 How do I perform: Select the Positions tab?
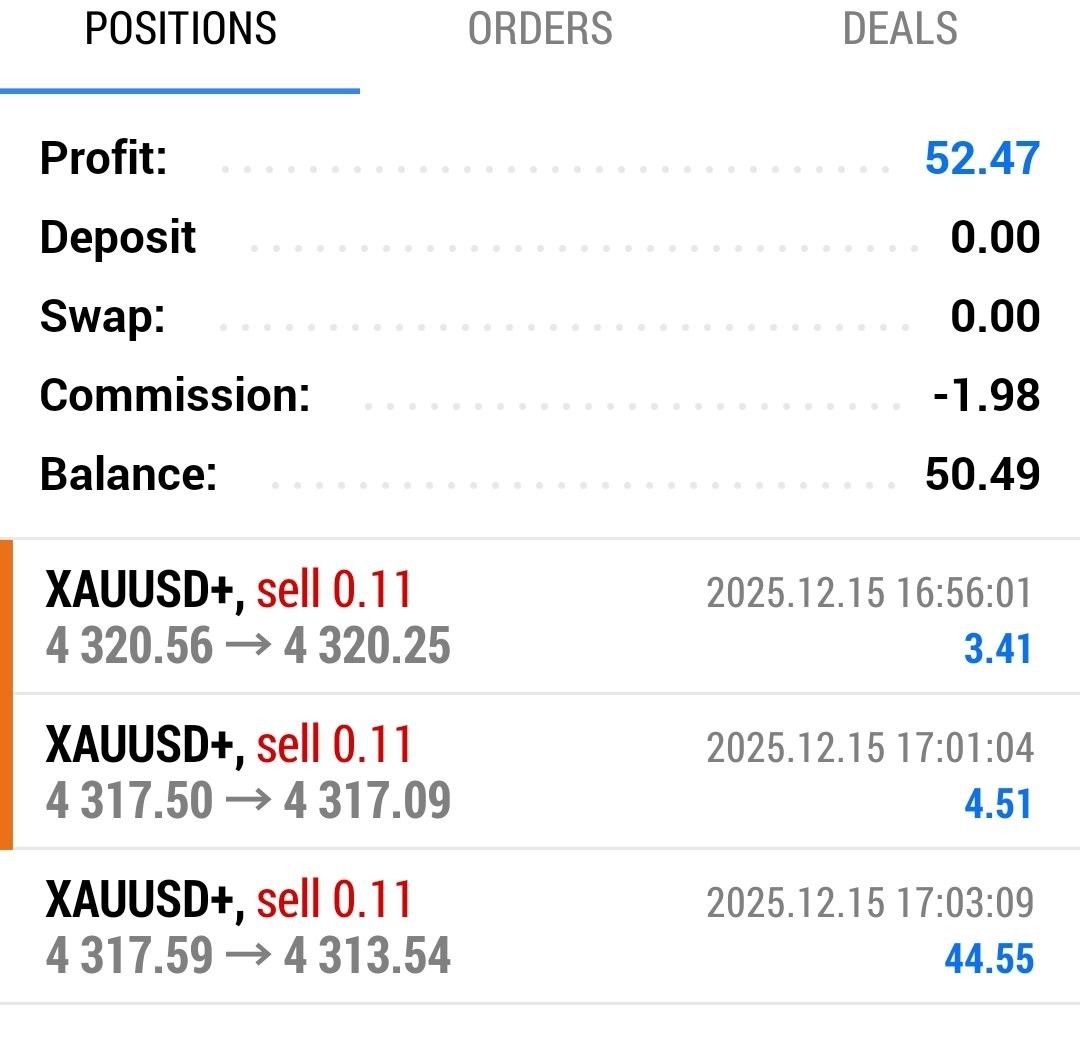[180, 30]
